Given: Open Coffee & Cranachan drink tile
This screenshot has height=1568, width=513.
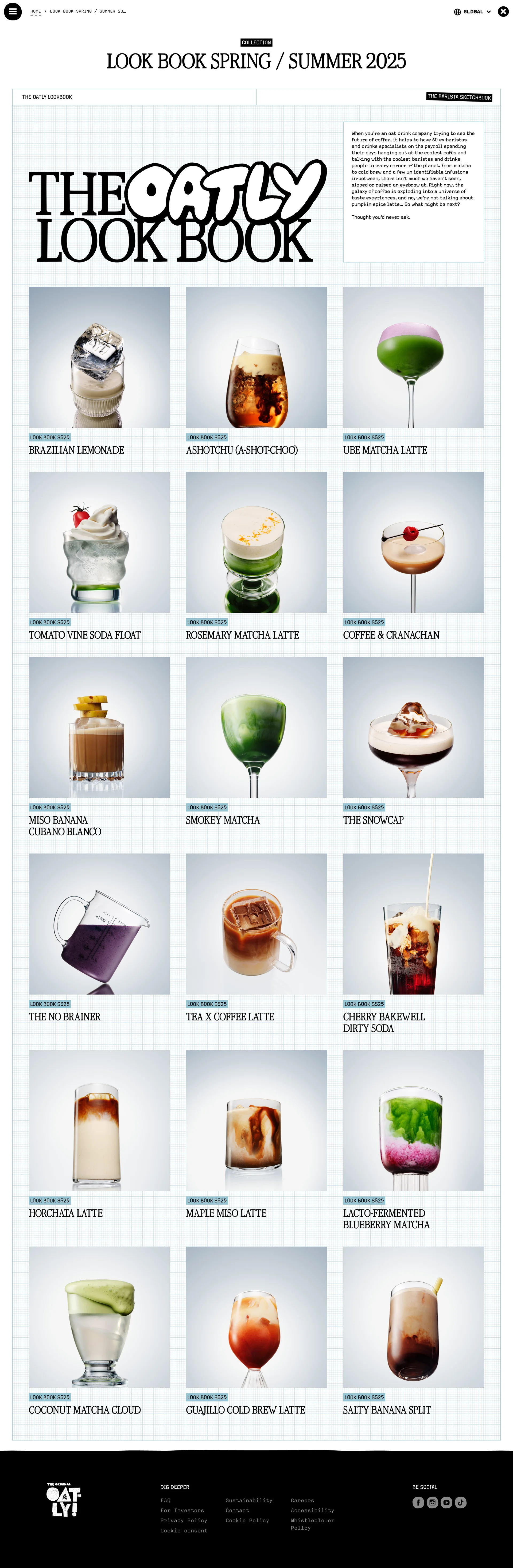Looking at the screenshot, I should [x=413, y=542].
